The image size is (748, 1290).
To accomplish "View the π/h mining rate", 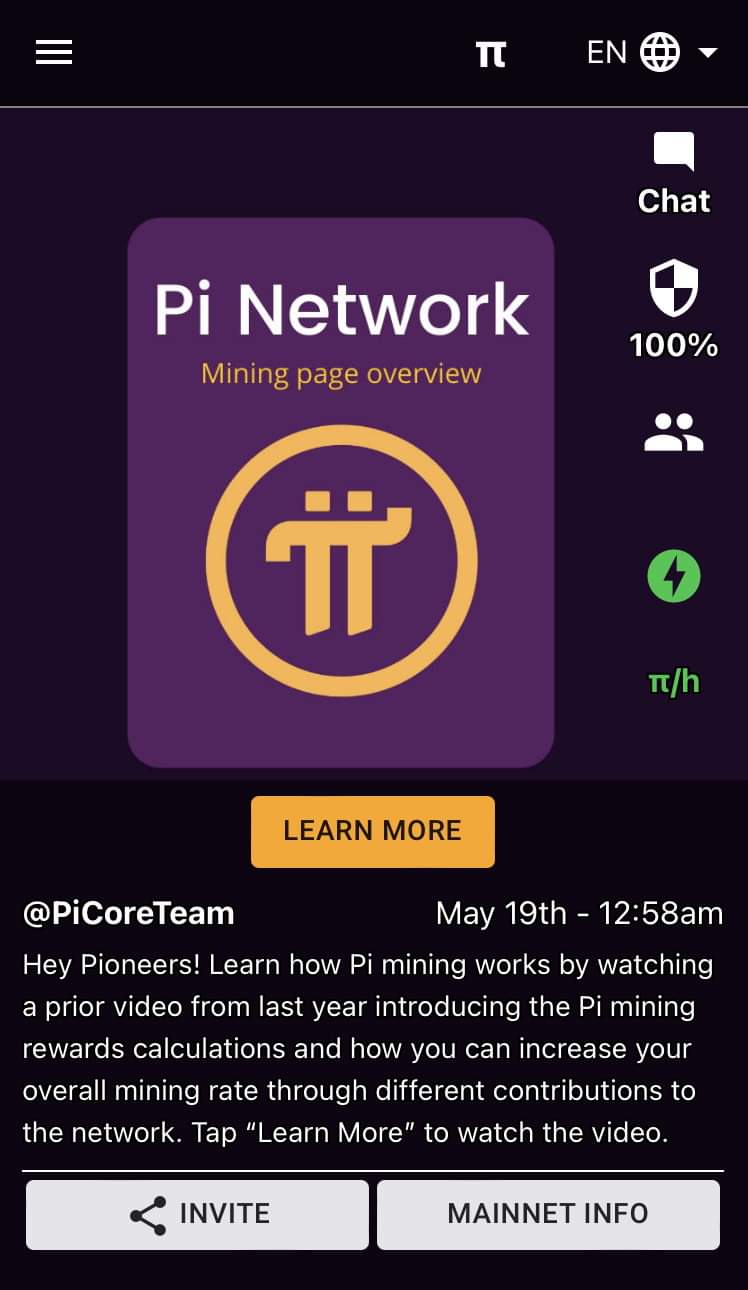I will [x=674, y=683].
